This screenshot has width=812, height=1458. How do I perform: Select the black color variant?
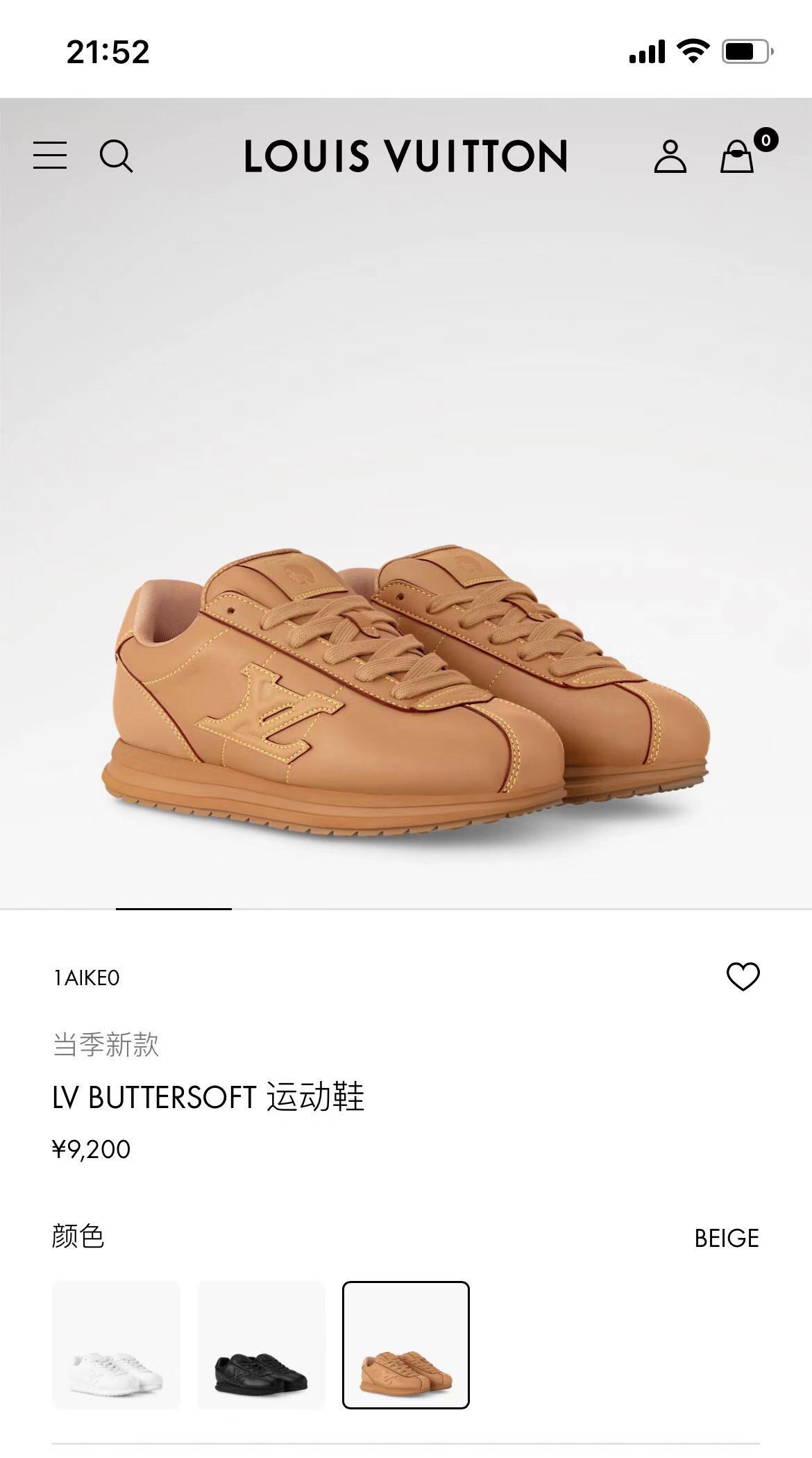coord(261,1345)
